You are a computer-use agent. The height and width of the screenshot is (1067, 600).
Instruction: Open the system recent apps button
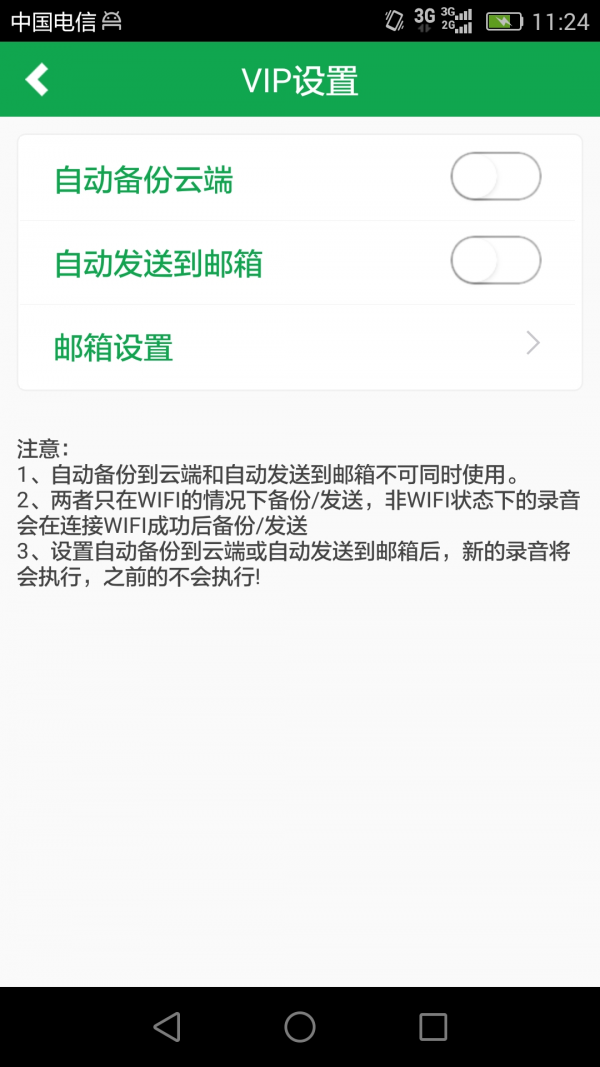pyautogui.click(x=433, y=1026)
